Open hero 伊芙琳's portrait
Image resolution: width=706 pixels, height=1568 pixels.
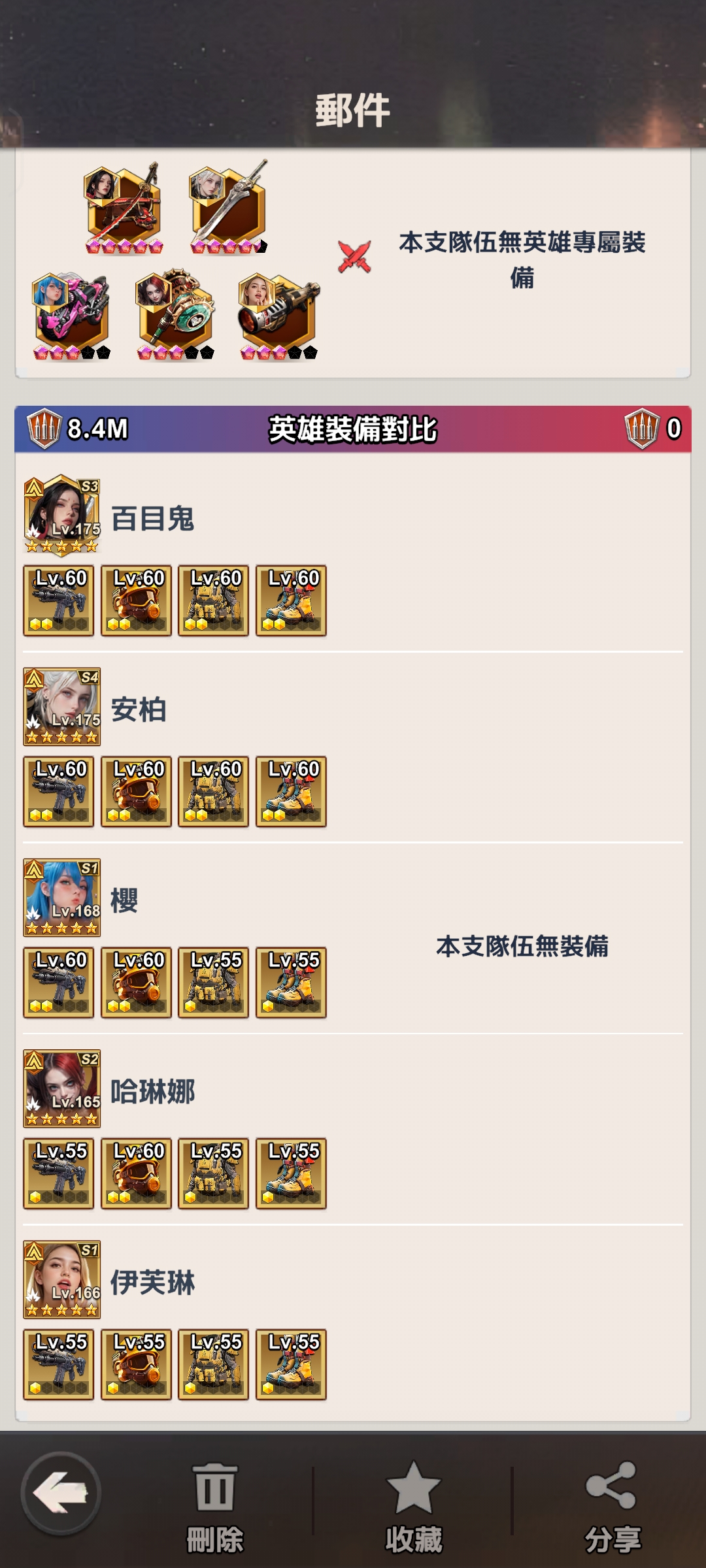pyautogui.click(x=62, y=1279)
